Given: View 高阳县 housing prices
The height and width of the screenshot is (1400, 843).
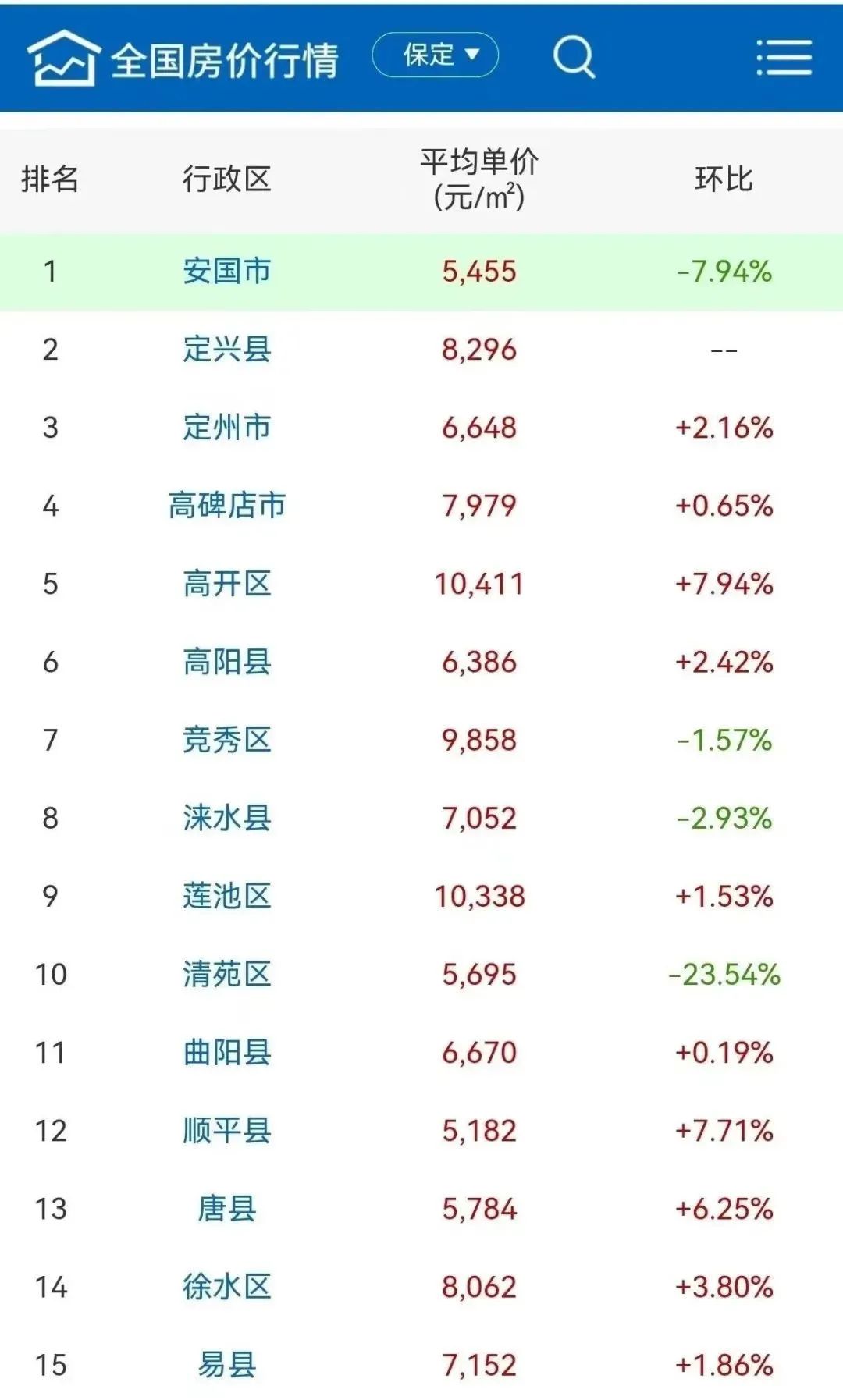Looking at the screenshot, I should click(x=227, y=662).
